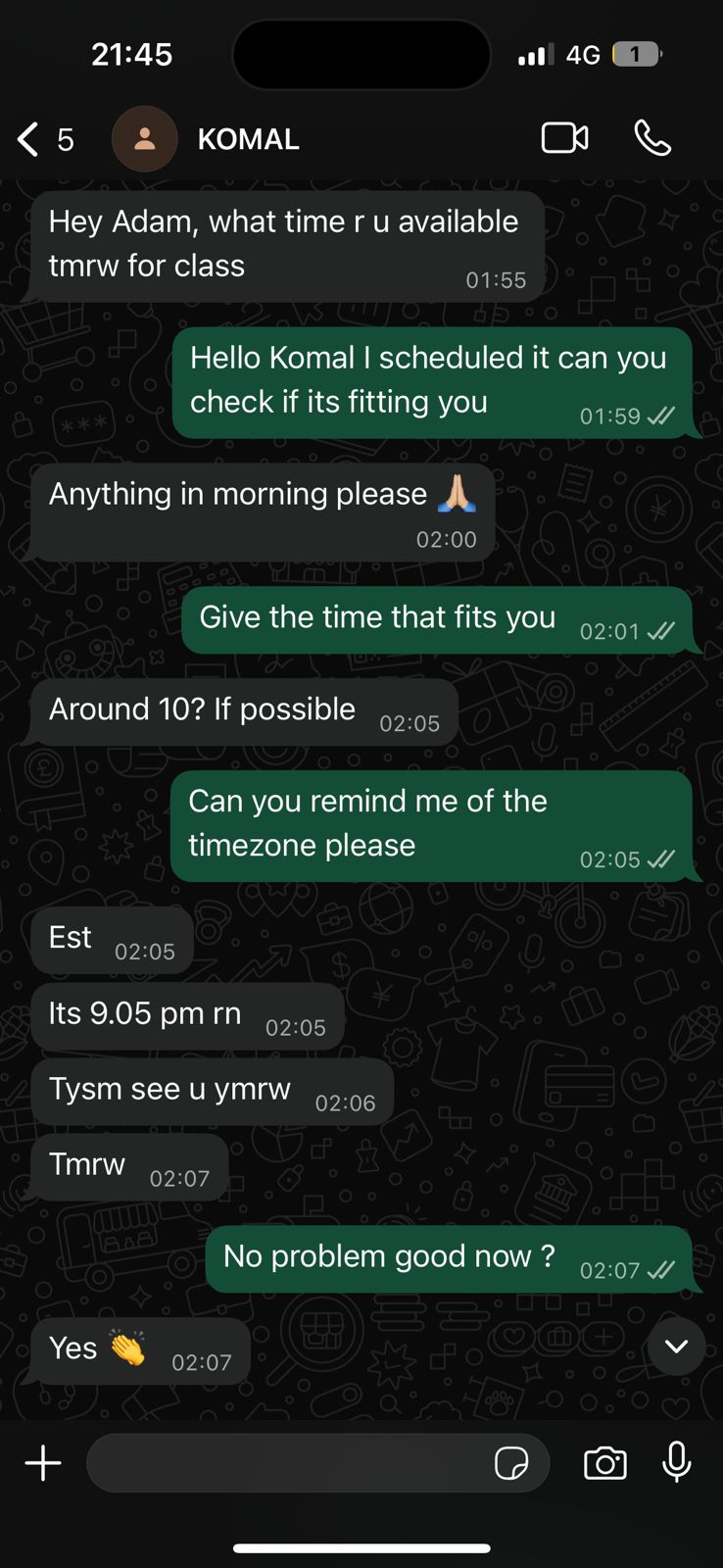This screenshot has width=723, height=1568.
Task: Open the sticker picker
Action: pos(511,1463)
